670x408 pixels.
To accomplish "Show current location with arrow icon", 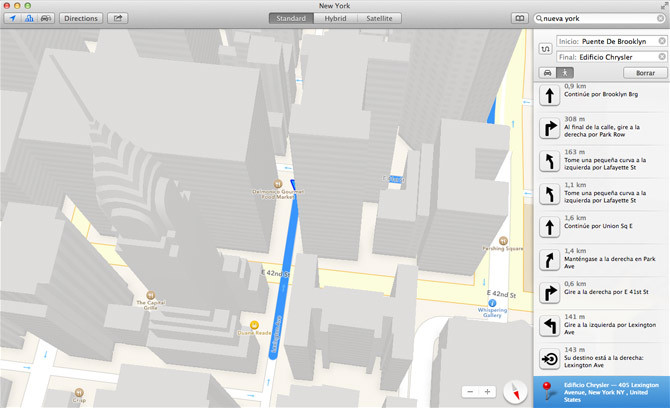I will (x=12, y=18).
